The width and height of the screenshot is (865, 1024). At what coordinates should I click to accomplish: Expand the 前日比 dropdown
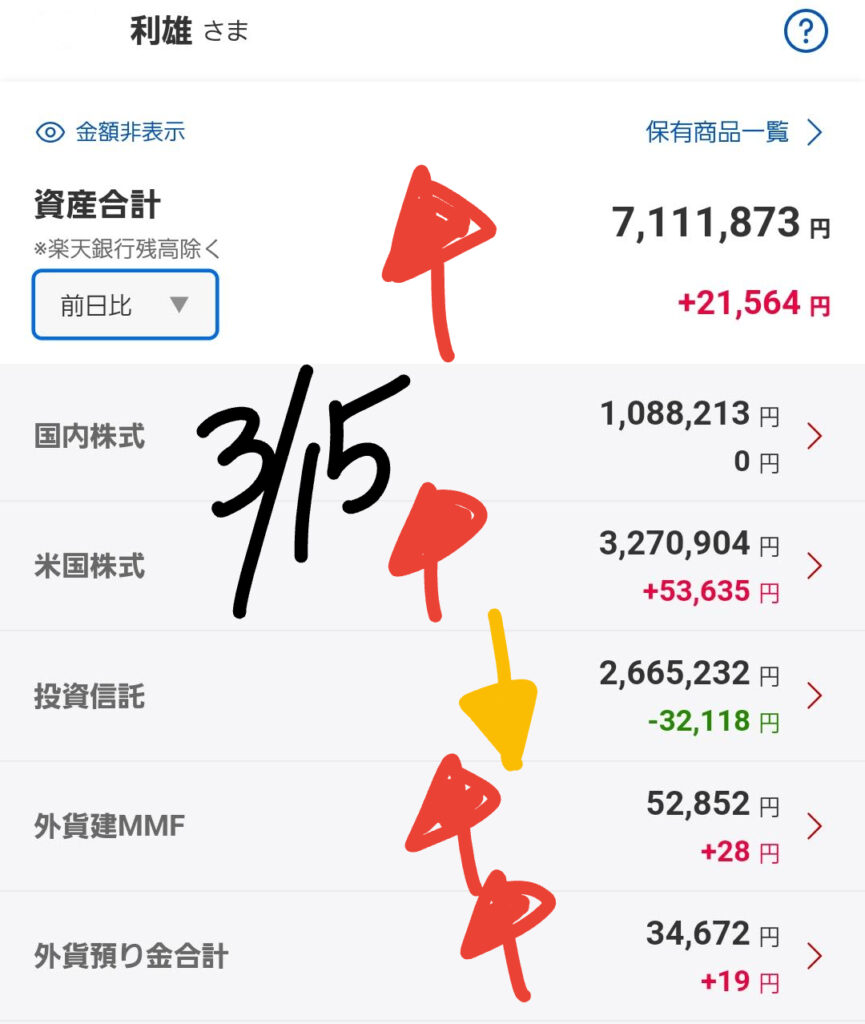point(125,305)
